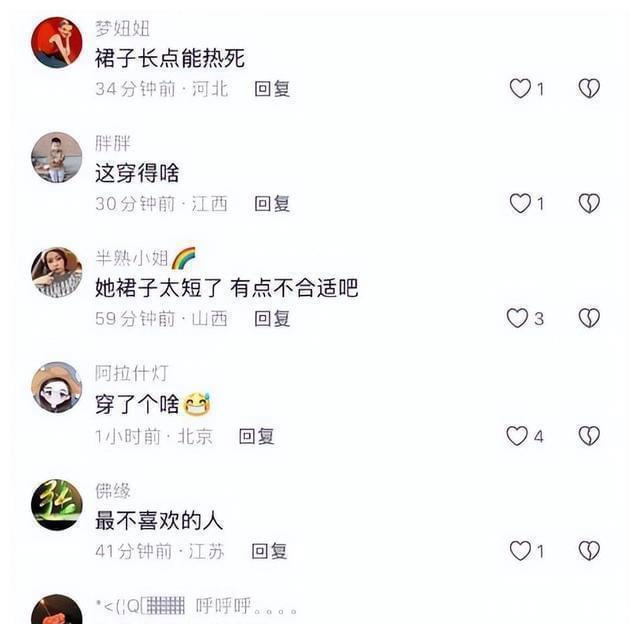Reply to 佛缘's comment
The image size is (640, 624).
click(269, 551)
